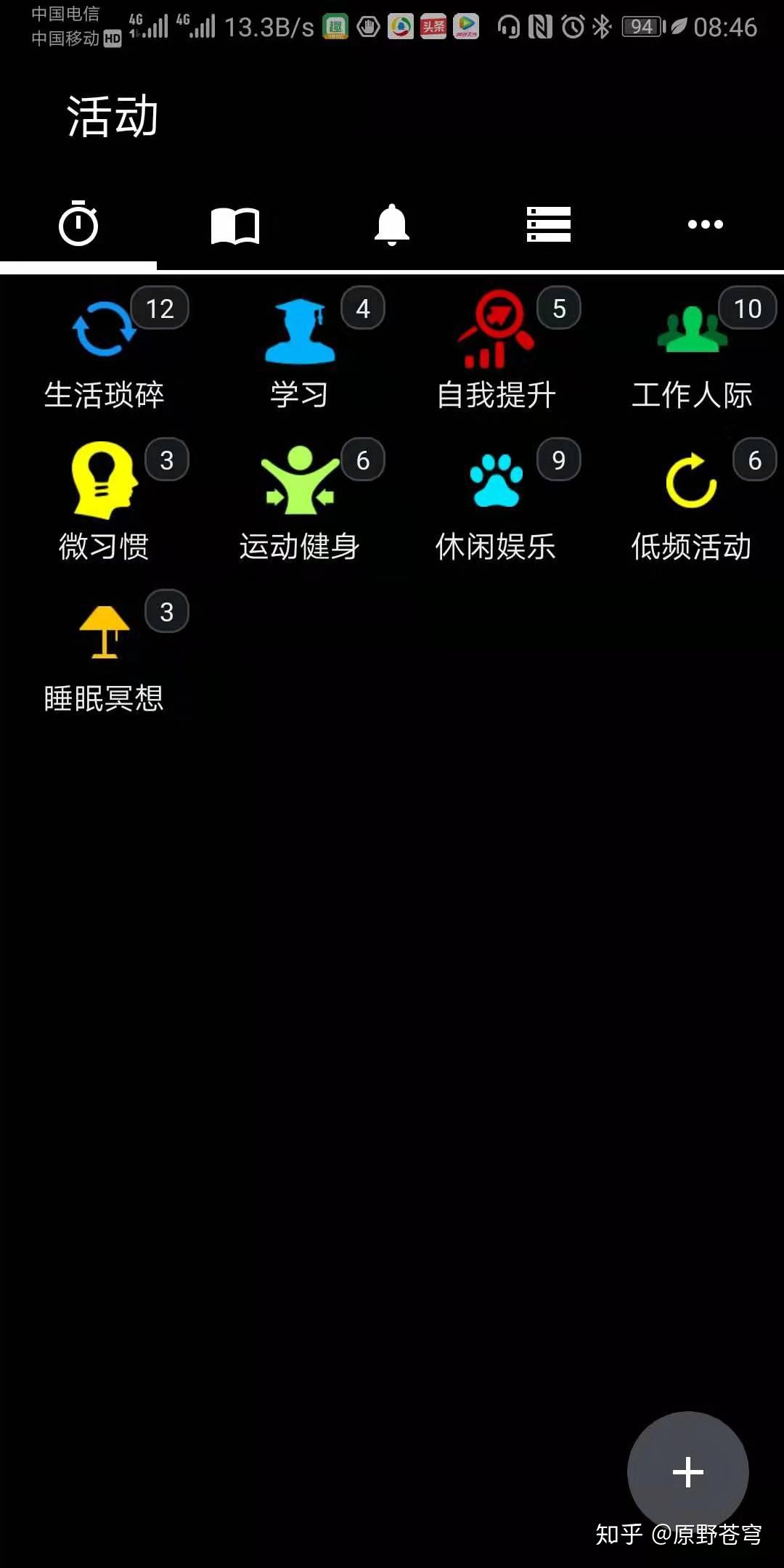Open the 学习 activity group
Image resolution: width=784 pixels, height=1568 pixels.
click(x=300, y=352)
